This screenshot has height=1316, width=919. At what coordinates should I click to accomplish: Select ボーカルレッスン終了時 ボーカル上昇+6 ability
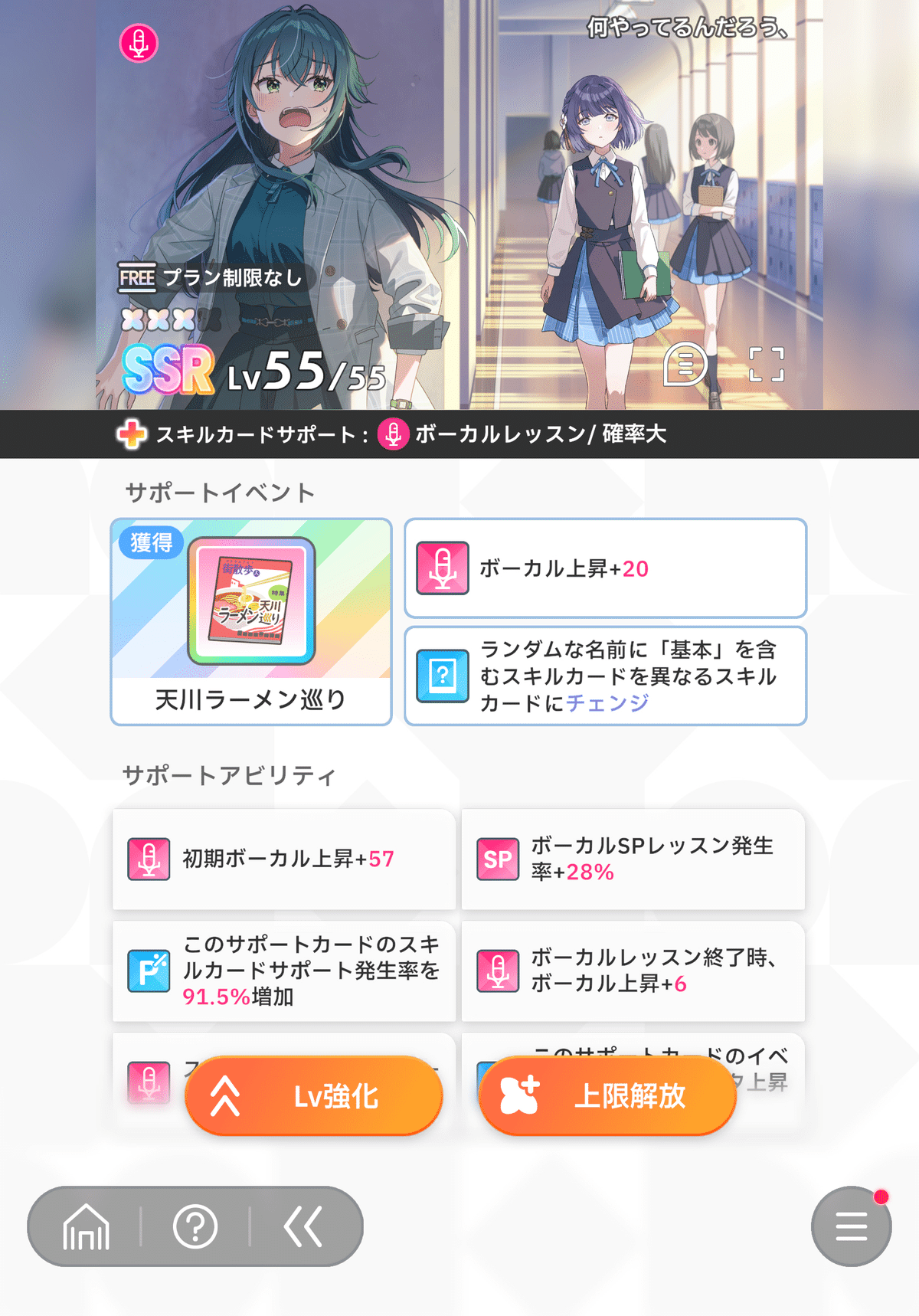pos(633,971)
